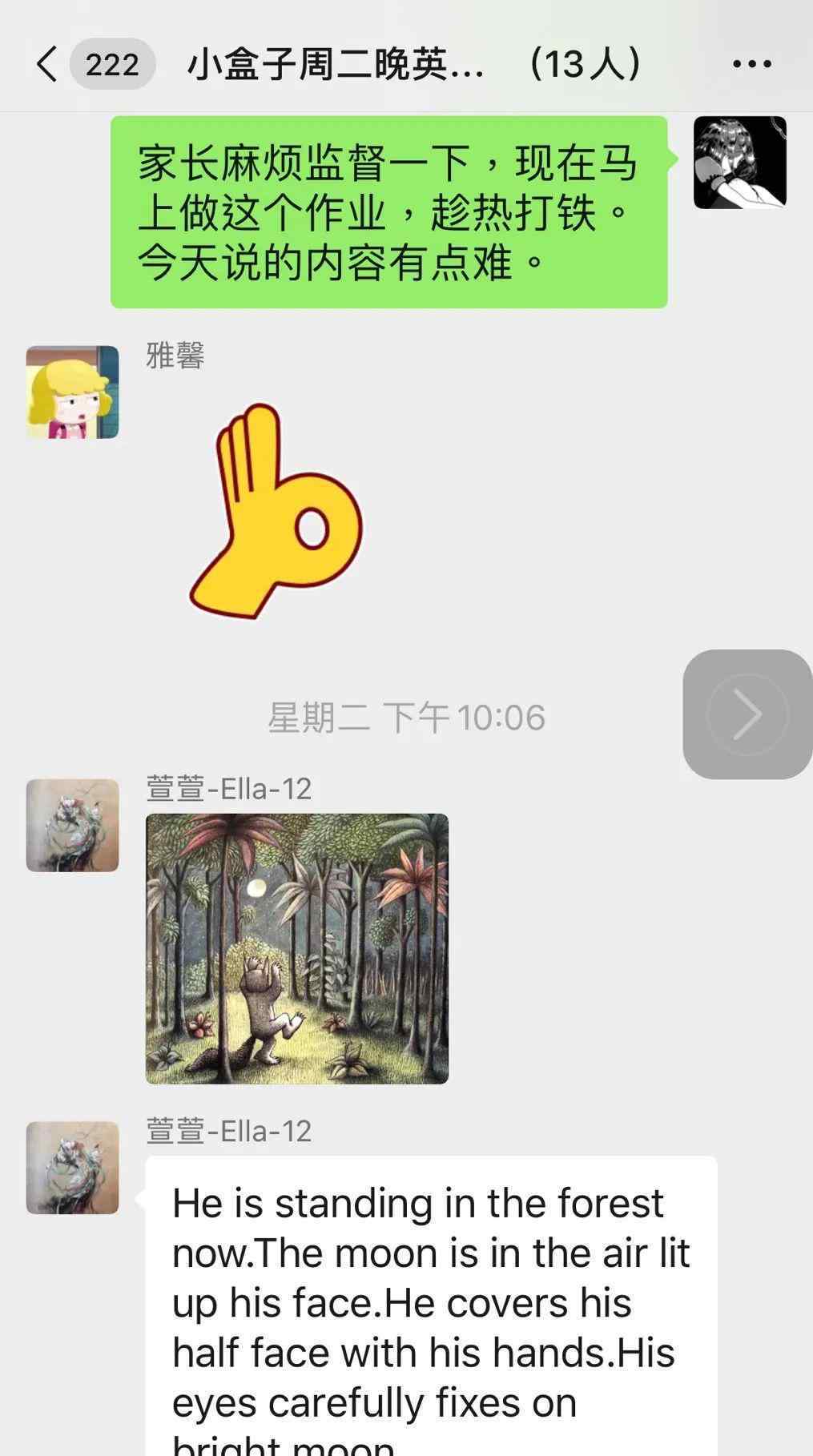Open group chat info via three dots
813x1456 pixels.
[751, 64]
